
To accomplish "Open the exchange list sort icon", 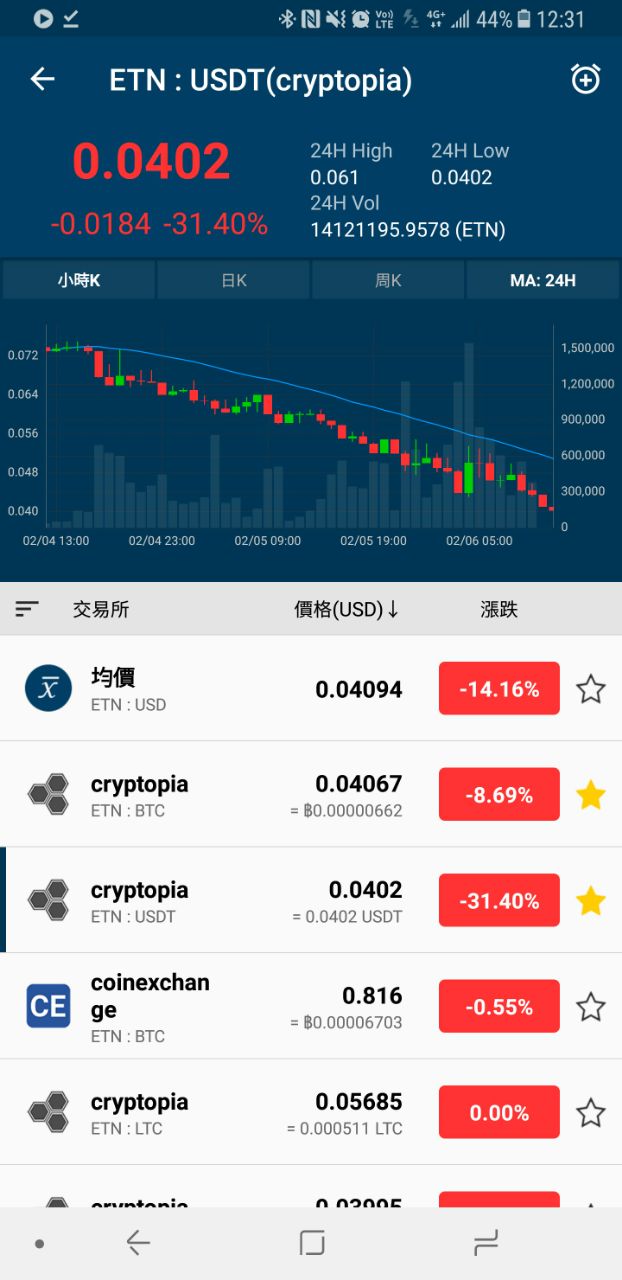I will 27,609.
